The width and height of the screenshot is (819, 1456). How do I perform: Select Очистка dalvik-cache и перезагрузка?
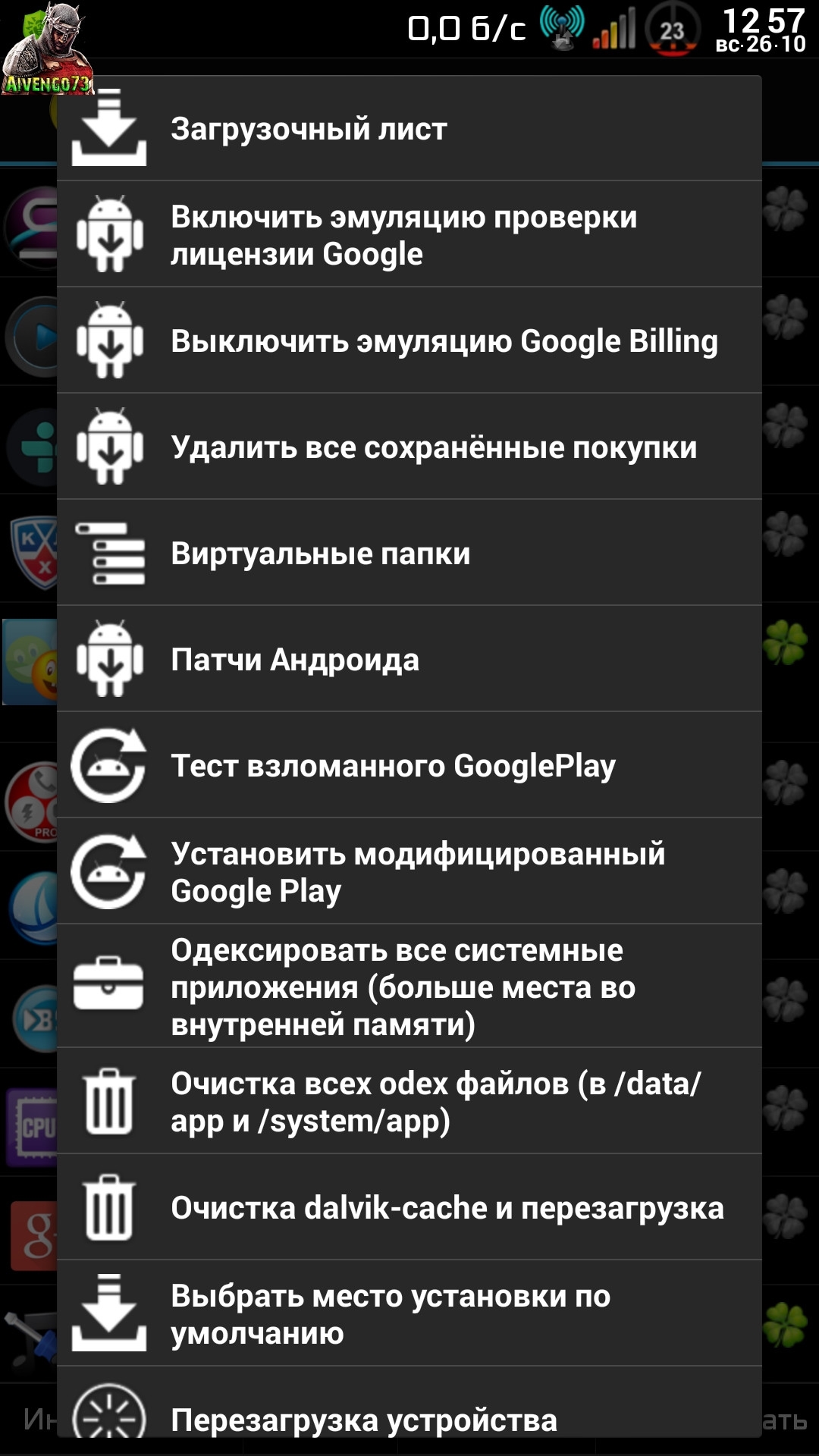pyautogui.click(x=409, y=1208)
